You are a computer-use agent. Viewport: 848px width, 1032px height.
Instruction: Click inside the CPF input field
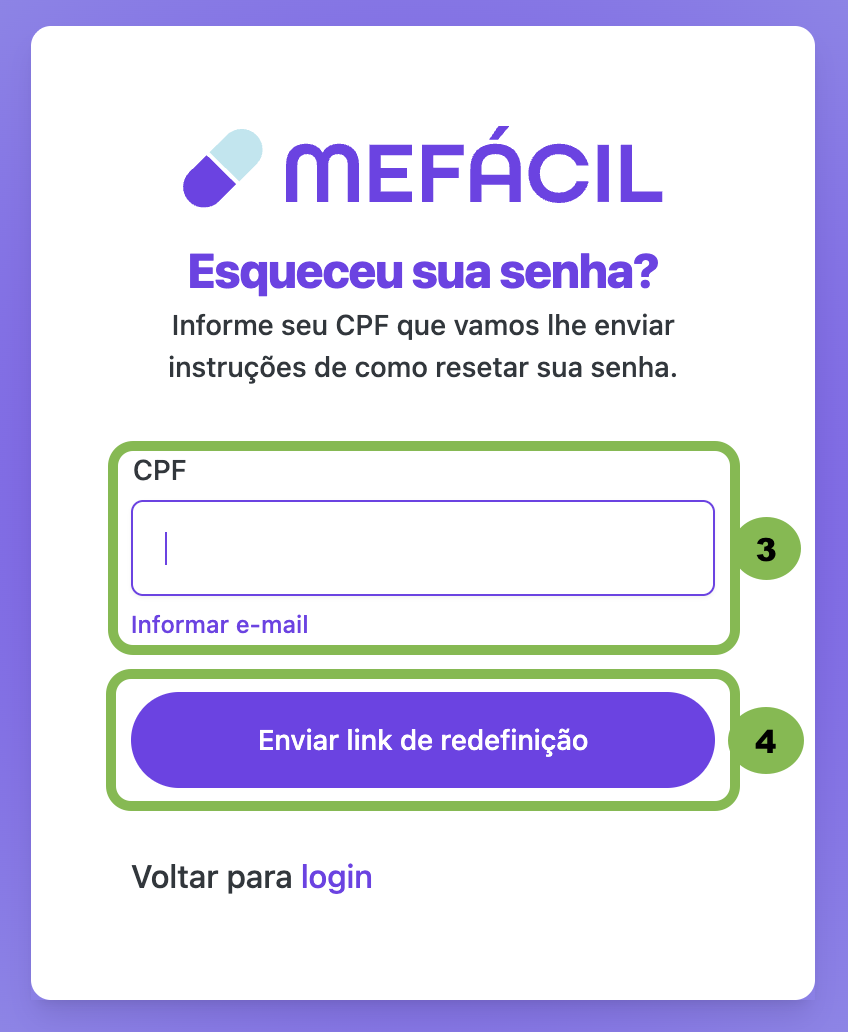pyautogui.click(x=423, y=548)
